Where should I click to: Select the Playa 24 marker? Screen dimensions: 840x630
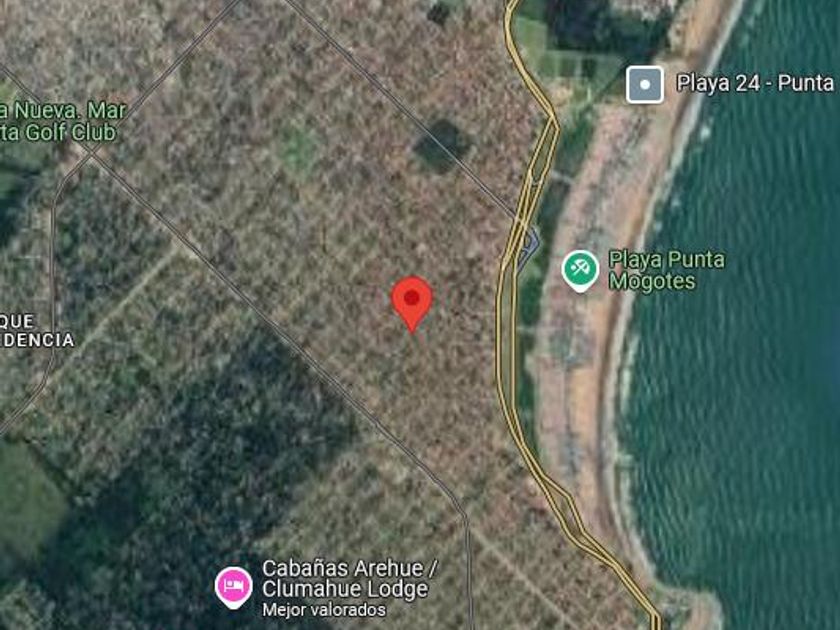pos(645,84)
